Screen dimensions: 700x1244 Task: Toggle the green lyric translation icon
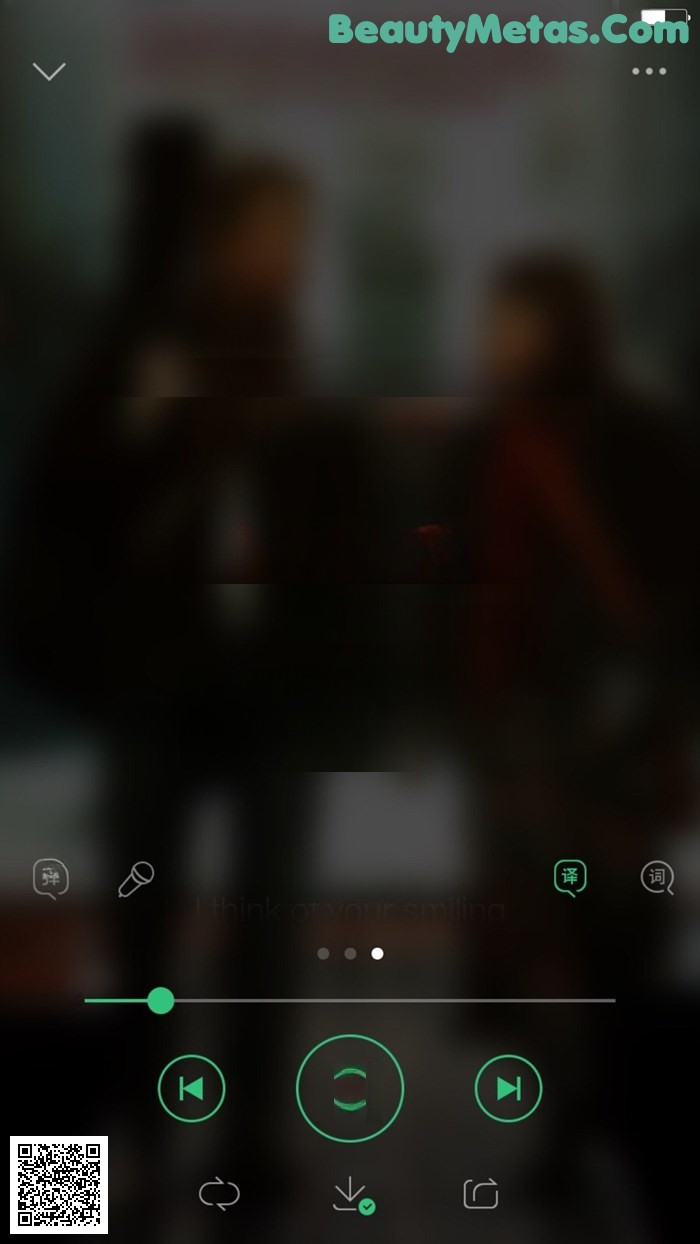(570, 878)
